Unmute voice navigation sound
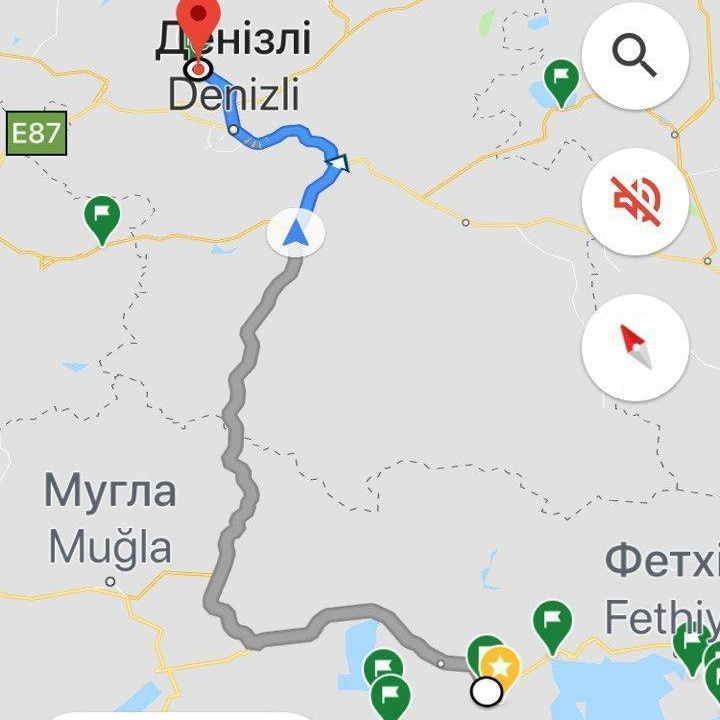720x720 pixels. point(634,201)
